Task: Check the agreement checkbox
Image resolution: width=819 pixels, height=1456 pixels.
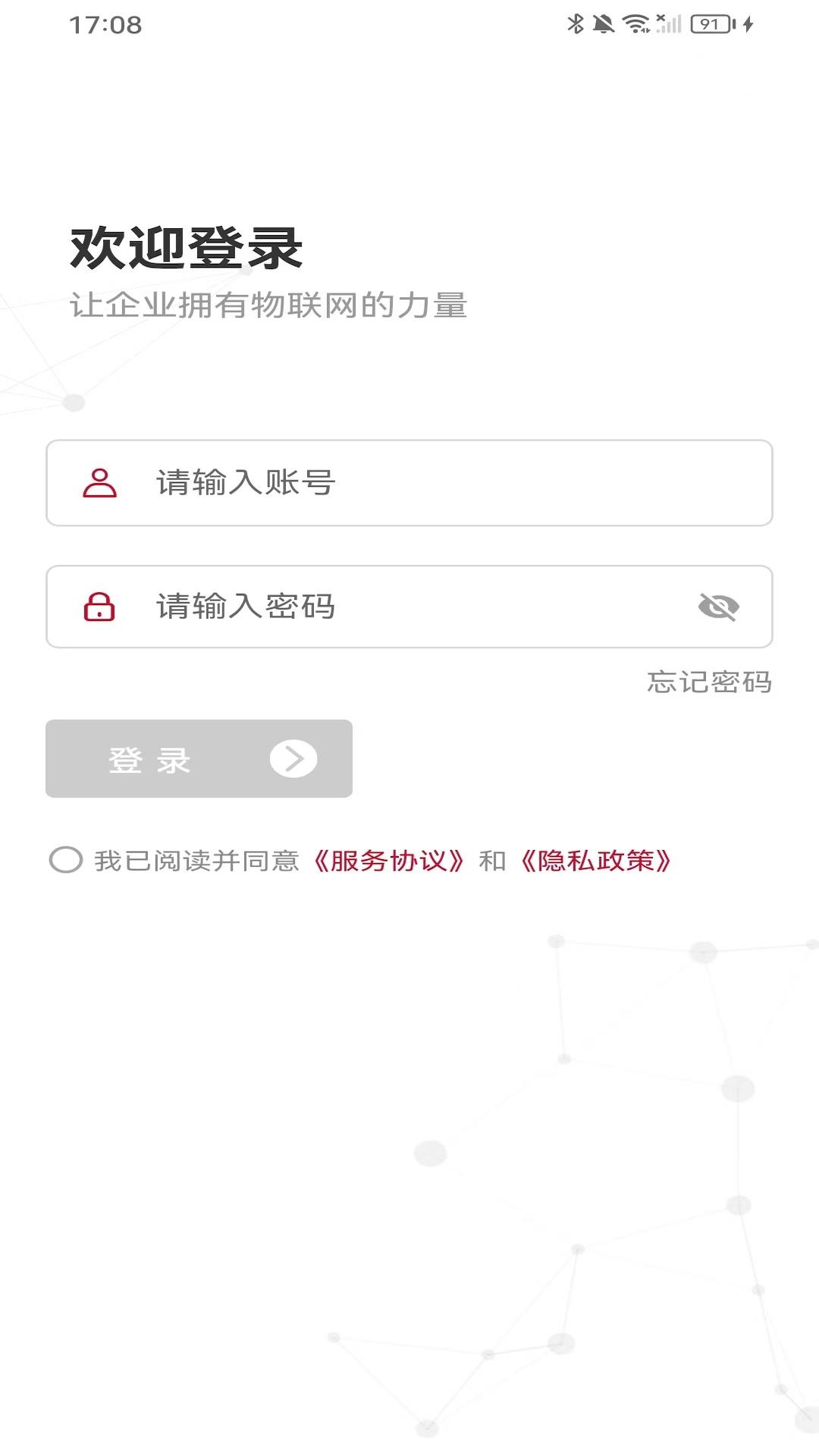Action: [x=66, y=860]
